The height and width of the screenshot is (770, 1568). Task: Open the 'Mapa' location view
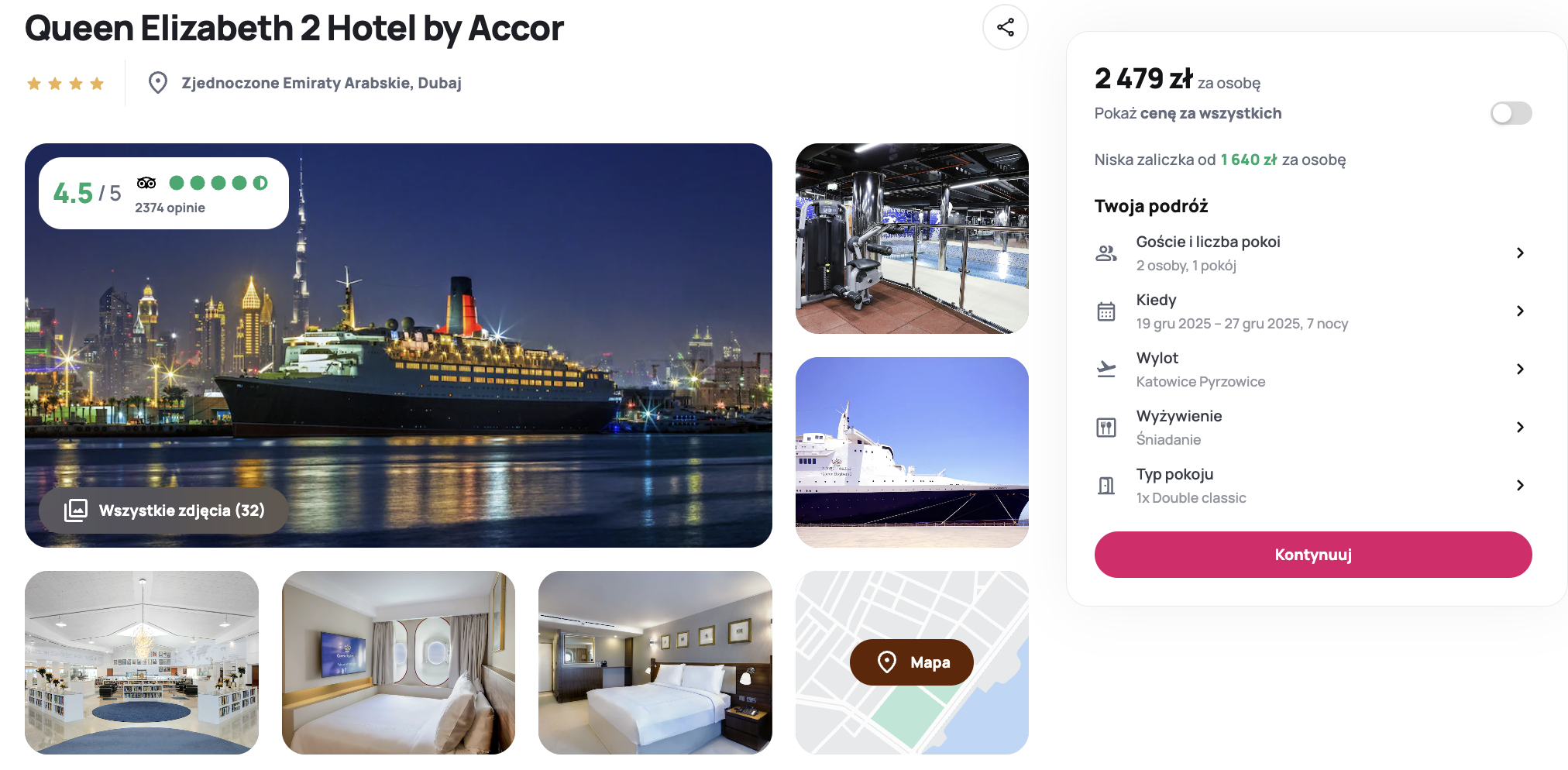[911, 662]
